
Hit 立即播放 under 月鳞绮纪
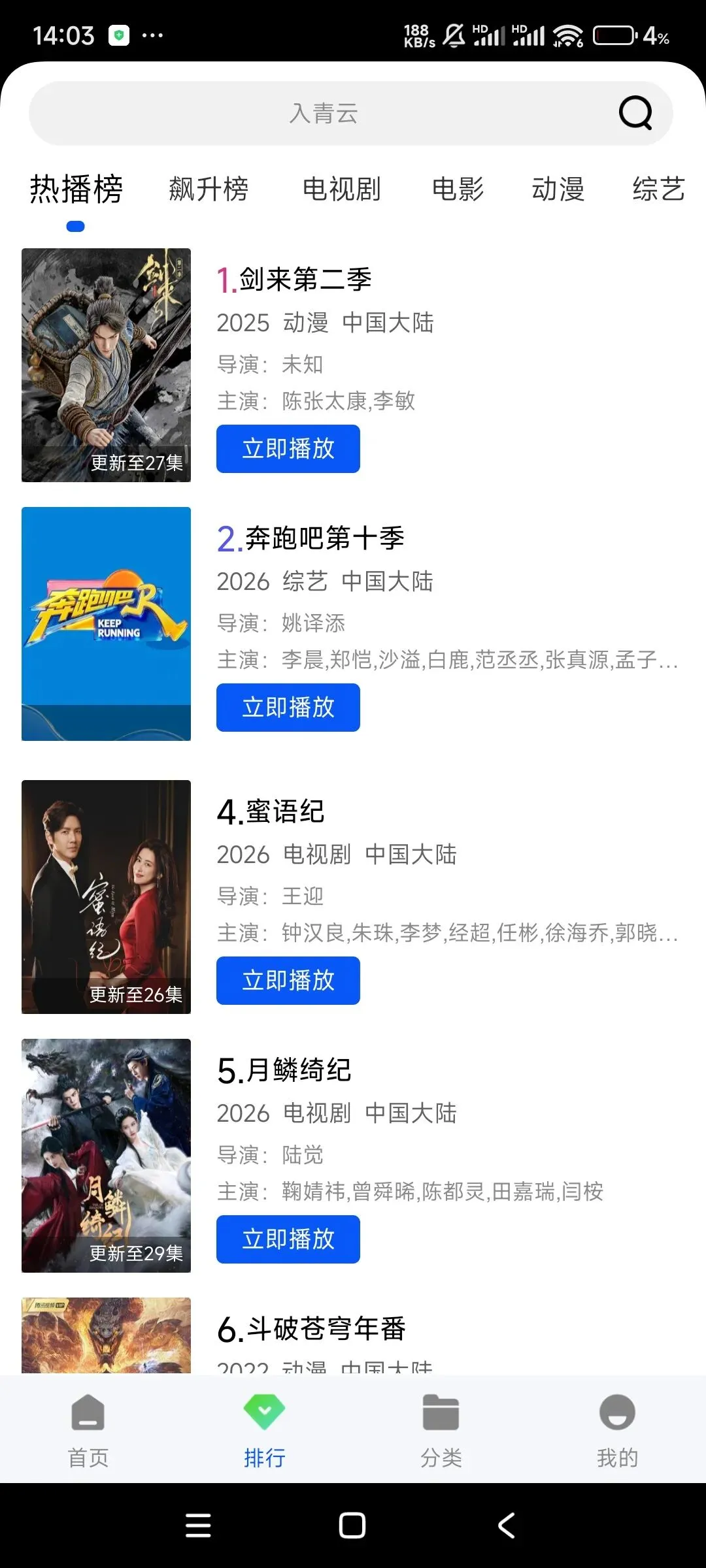288,1239
